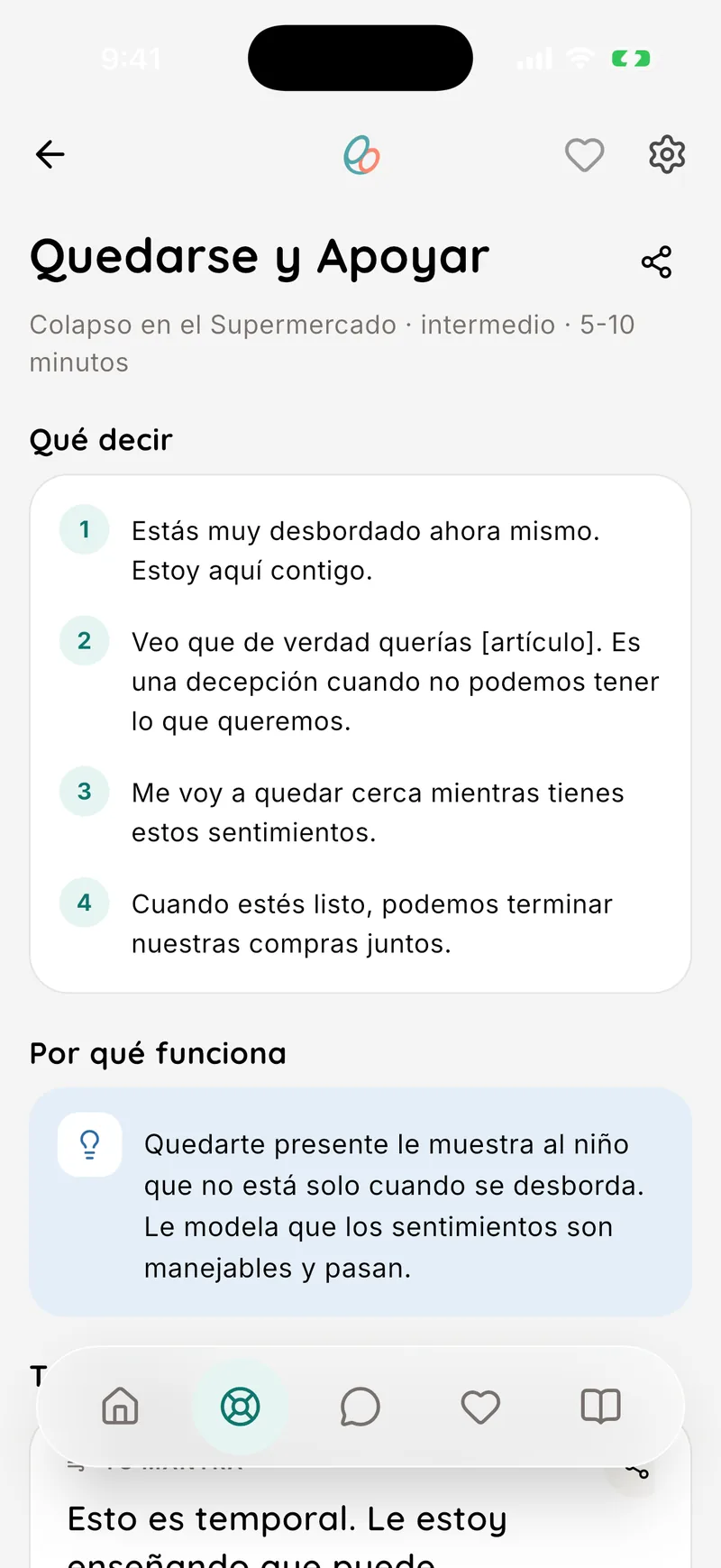Select the lifebuoy support tab
Screen dimensions: 721x1568
pos(241,1407)
